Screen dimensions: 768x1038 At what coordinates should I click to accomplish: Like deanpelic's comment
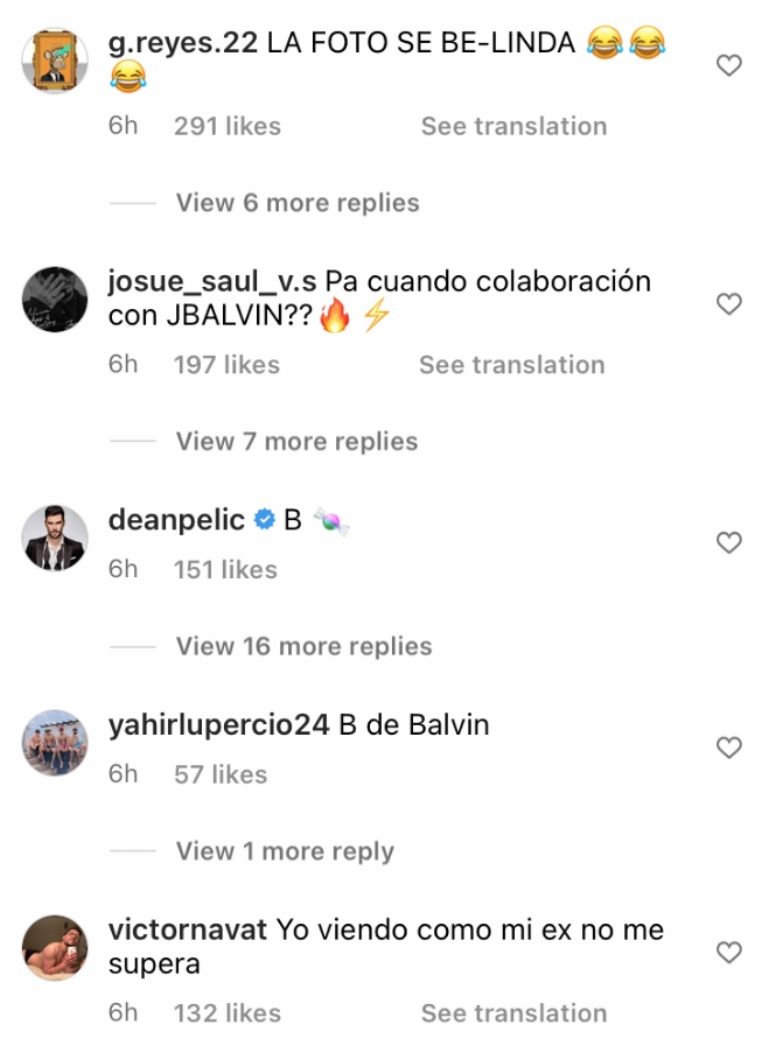pos(730,542)
